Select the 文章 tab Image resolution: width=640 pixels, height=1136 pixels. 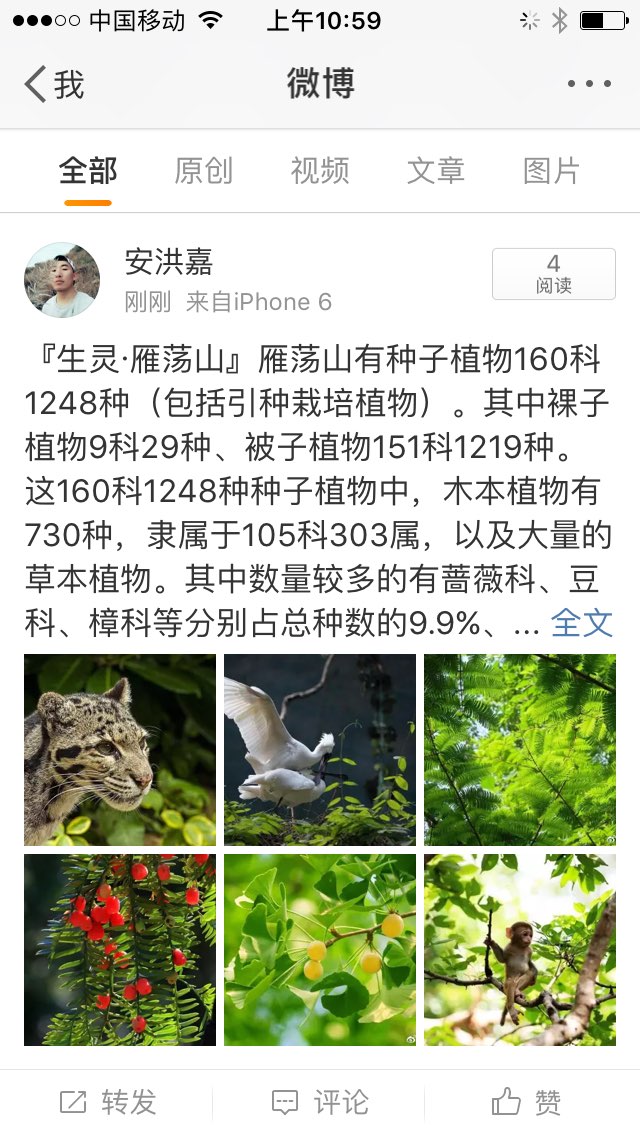[435, 171]
